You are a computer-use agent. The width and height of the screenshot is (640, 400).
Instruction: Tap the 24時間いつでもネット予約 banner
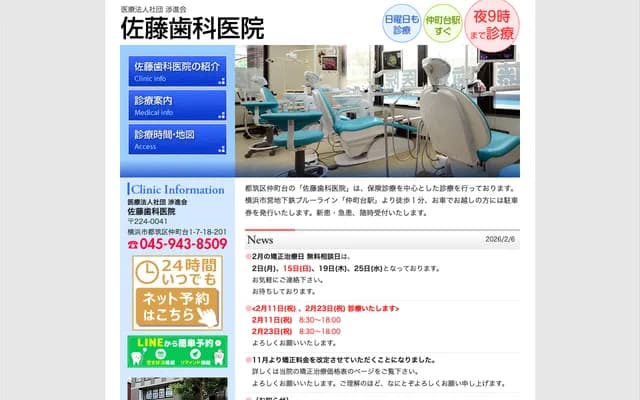tap(177, 292)
